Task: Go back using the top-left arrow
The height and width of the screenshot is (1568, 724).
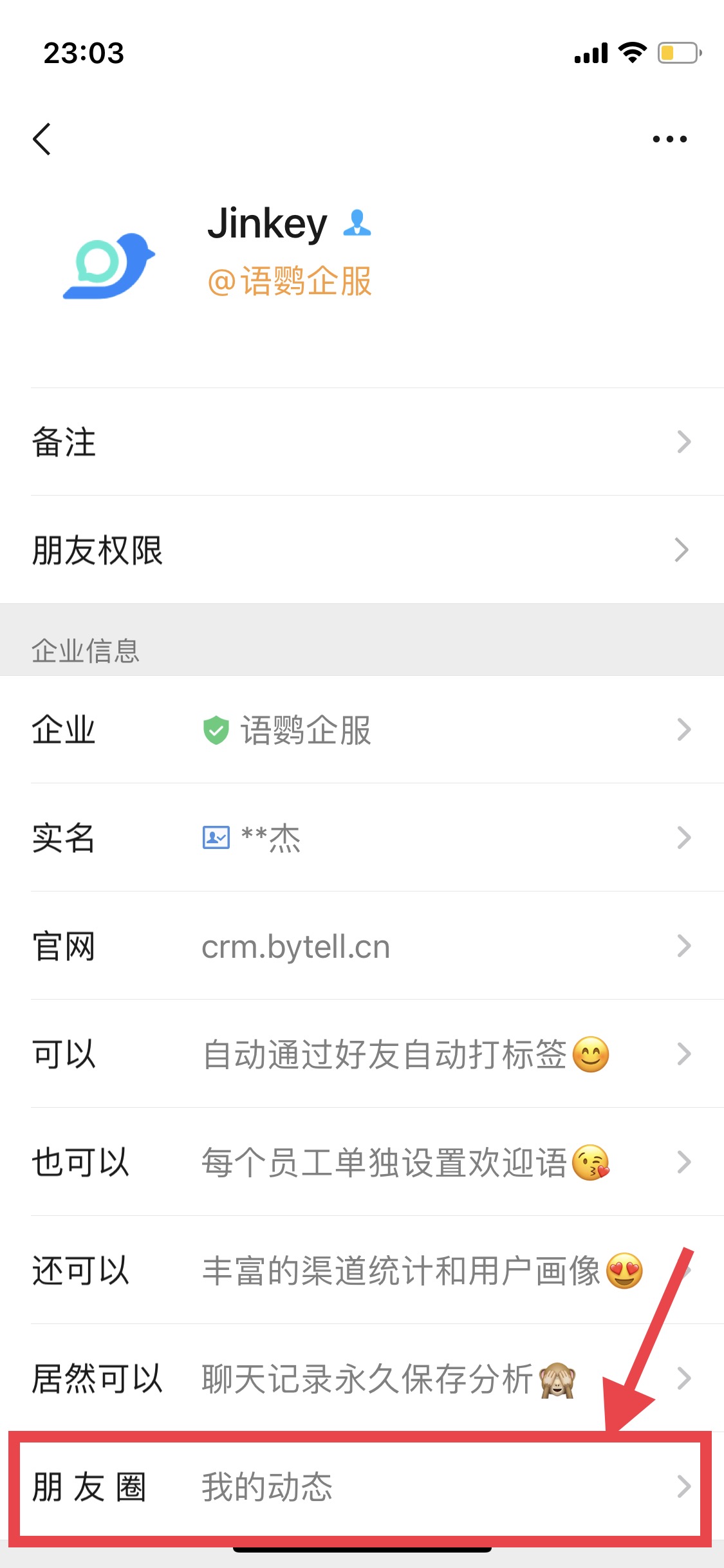Action: (42, 139)
